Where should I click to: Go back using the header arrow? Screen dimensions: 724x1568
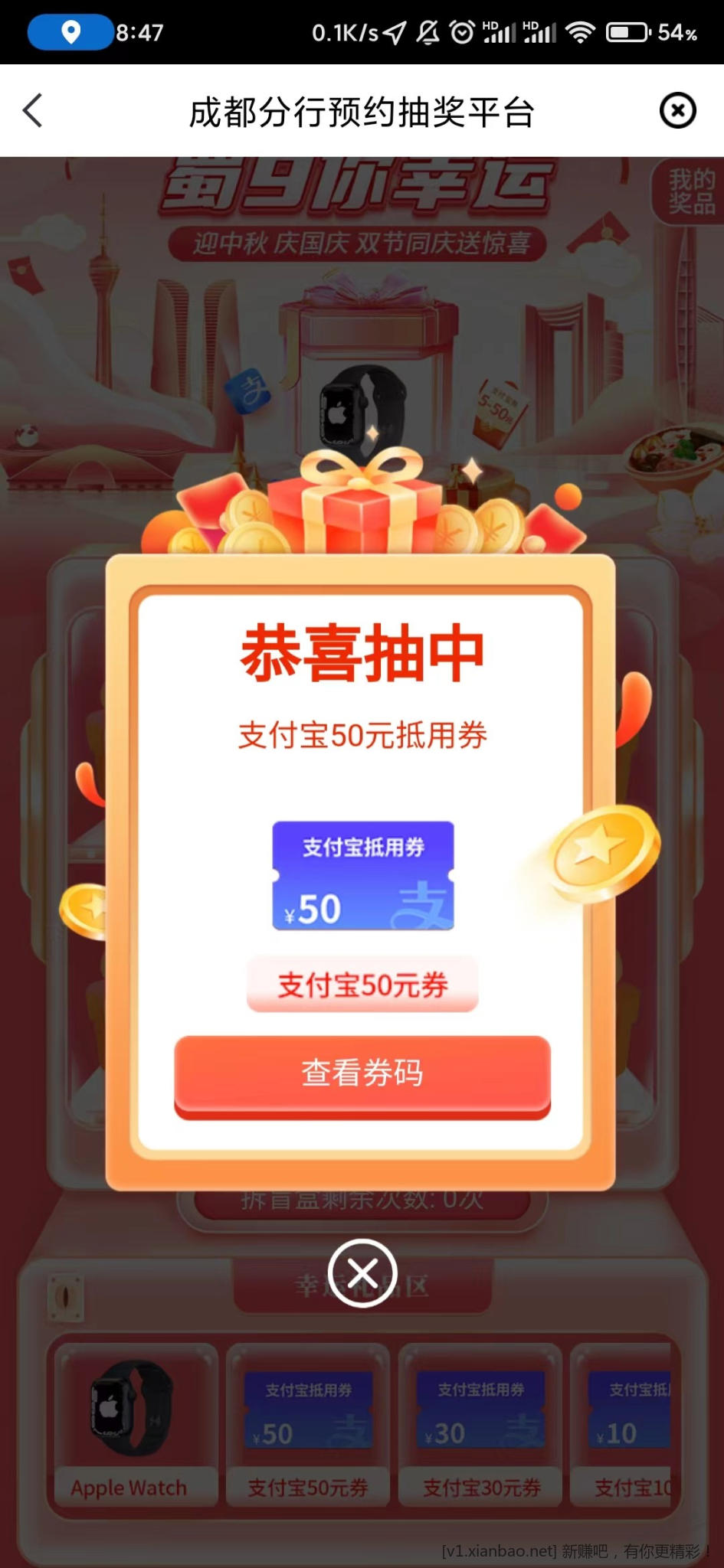pos(33,111)
